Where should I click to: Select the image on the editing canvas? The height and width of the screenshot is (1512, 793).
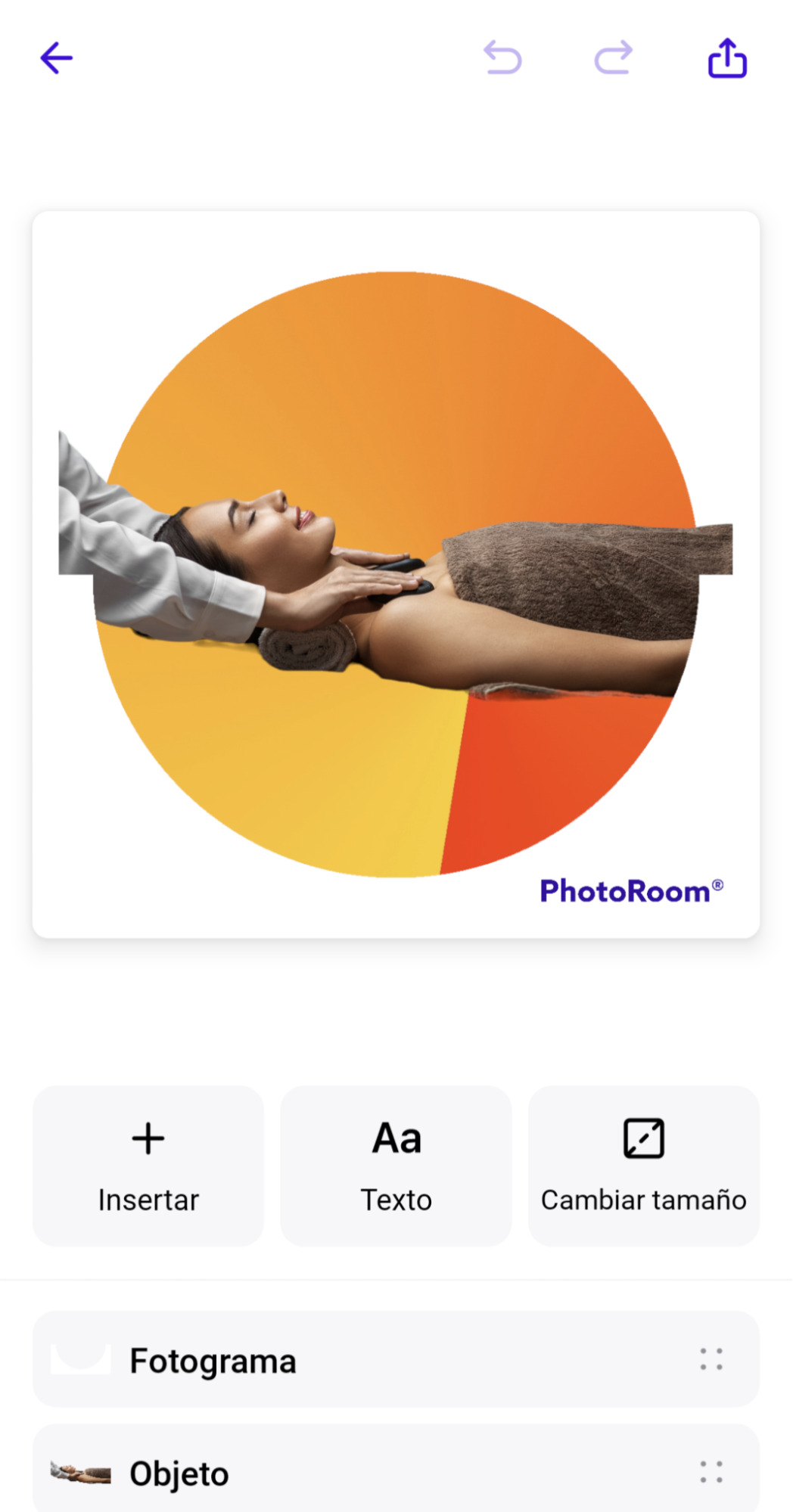point(396,575)
